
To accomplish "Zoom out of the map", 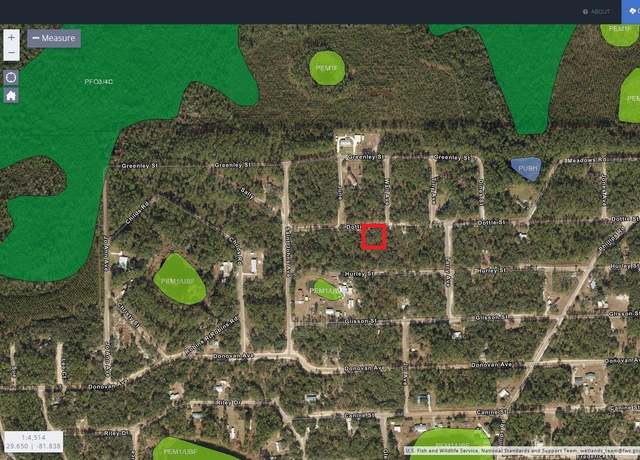I will click(x=11, y=52).
